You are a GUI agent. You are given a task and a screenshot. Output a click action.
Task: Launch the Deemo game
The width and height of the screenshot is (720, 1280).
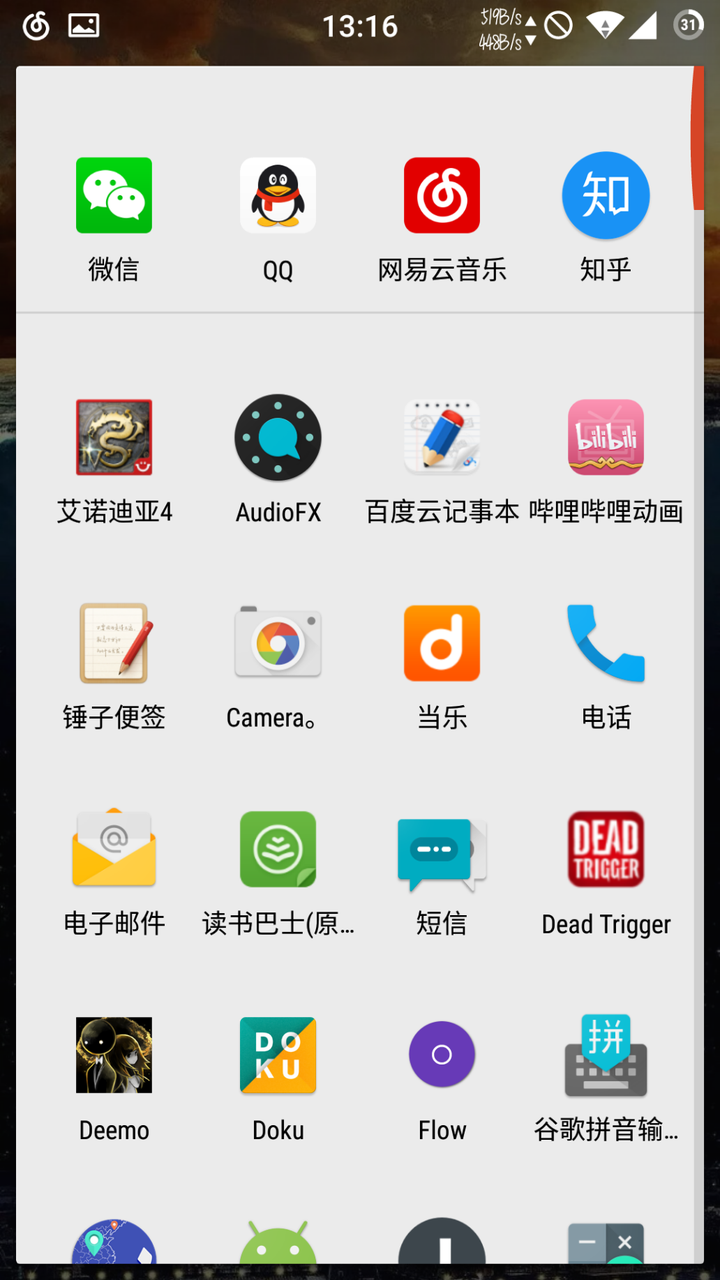(114, 1055)
